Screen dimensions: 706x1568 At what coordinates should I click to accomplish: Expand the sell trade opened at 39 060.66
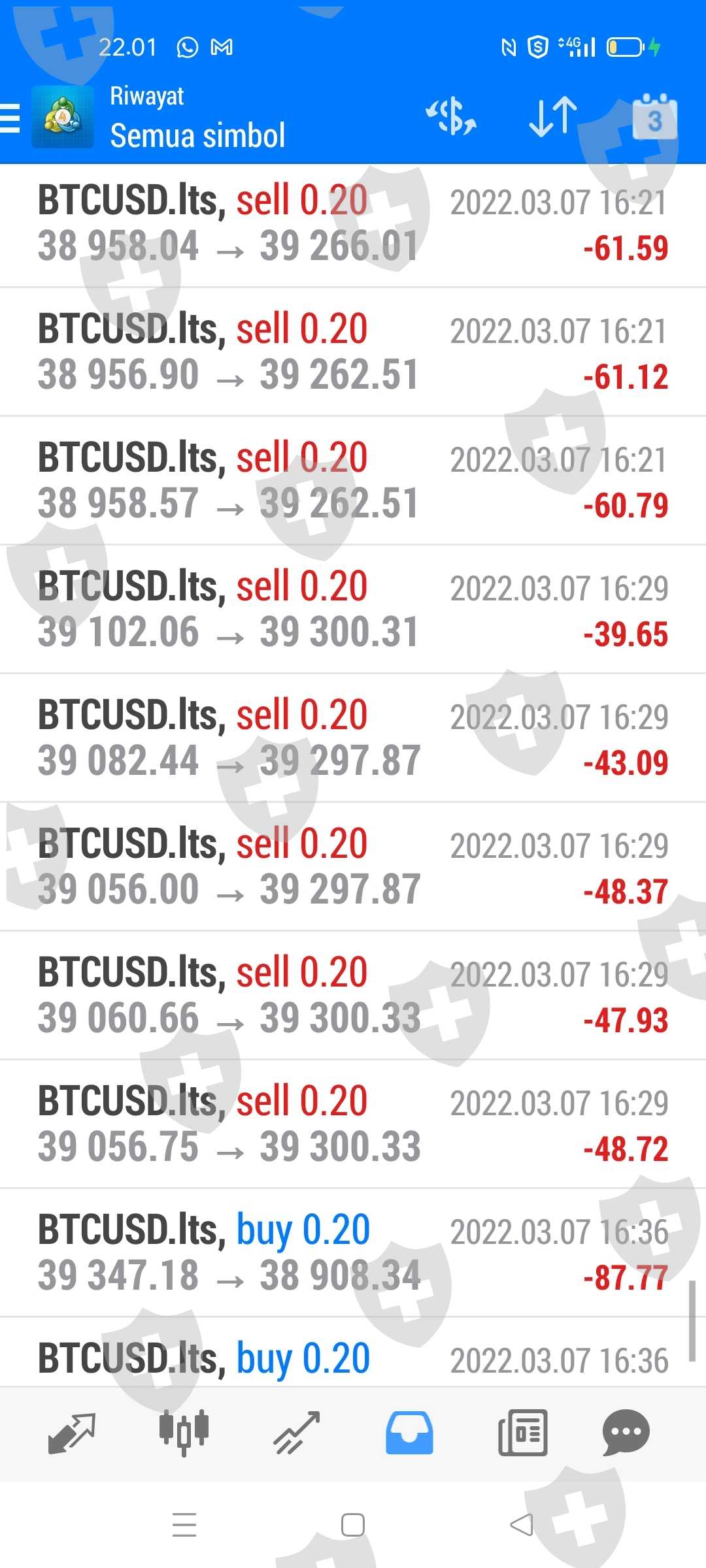[x=353, y=996]
